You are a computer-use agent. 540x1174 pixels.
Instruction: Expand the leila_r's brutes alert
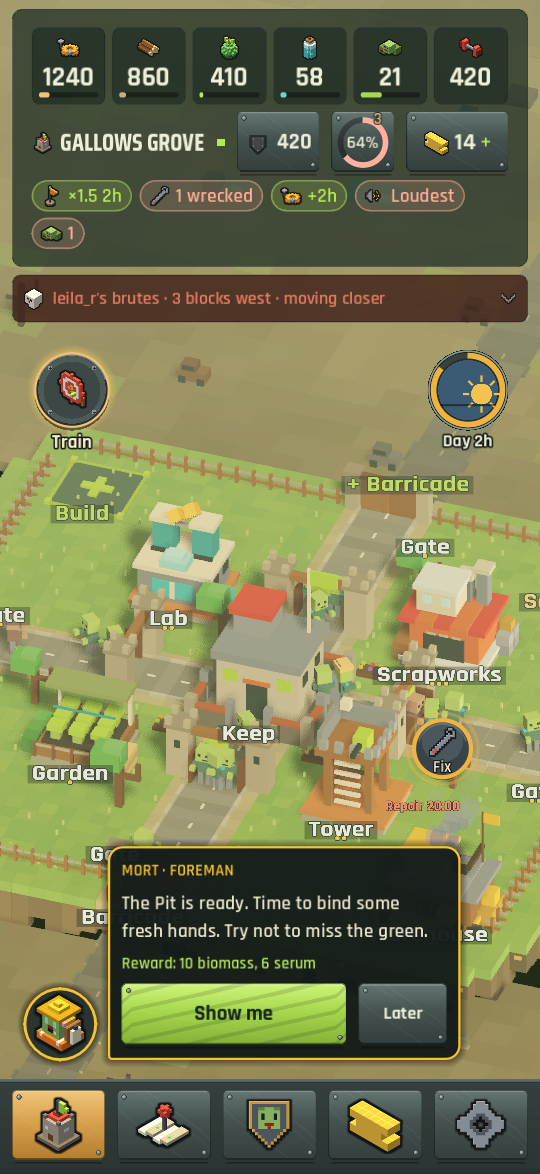(x=509, y=298)
